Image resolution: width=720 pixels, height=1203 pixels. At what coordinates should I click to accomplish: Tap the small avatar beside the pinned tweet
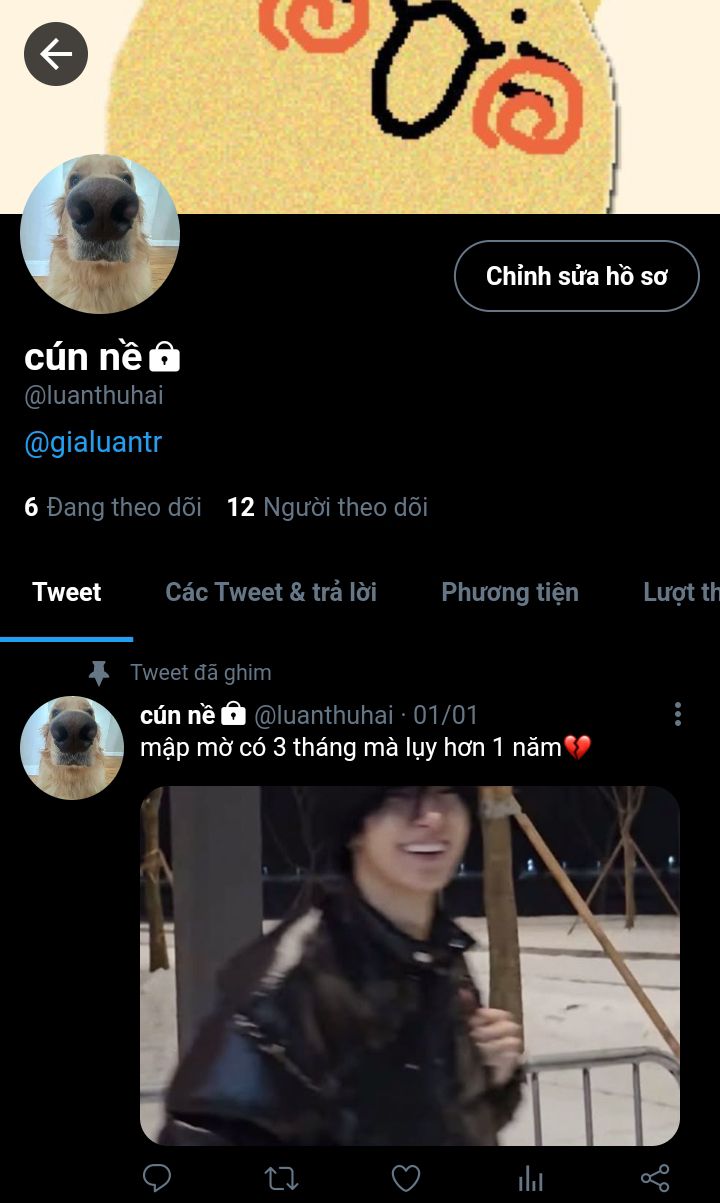72,748
